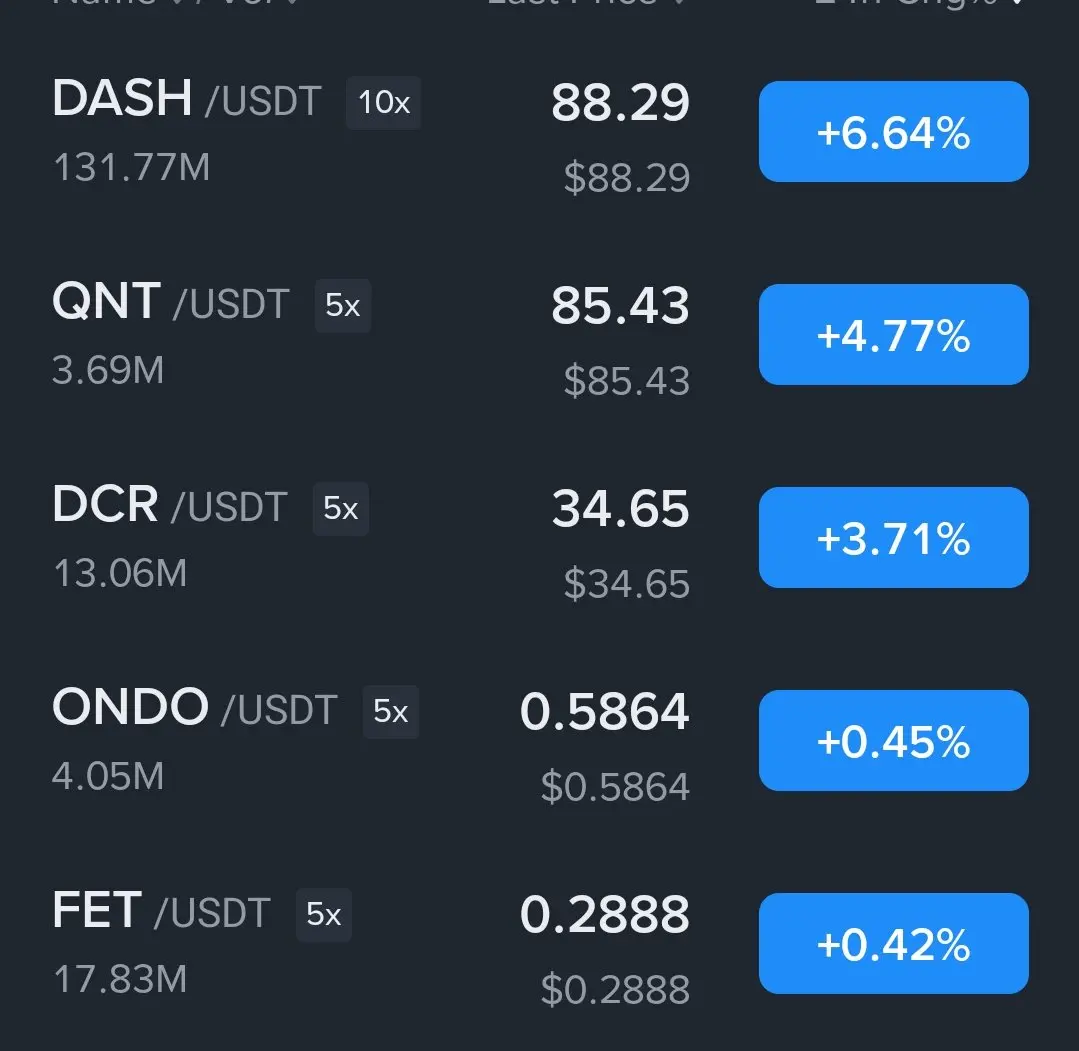
Task: Select the +0.45% change button for ONDO
Action: [x=893, y=741]
